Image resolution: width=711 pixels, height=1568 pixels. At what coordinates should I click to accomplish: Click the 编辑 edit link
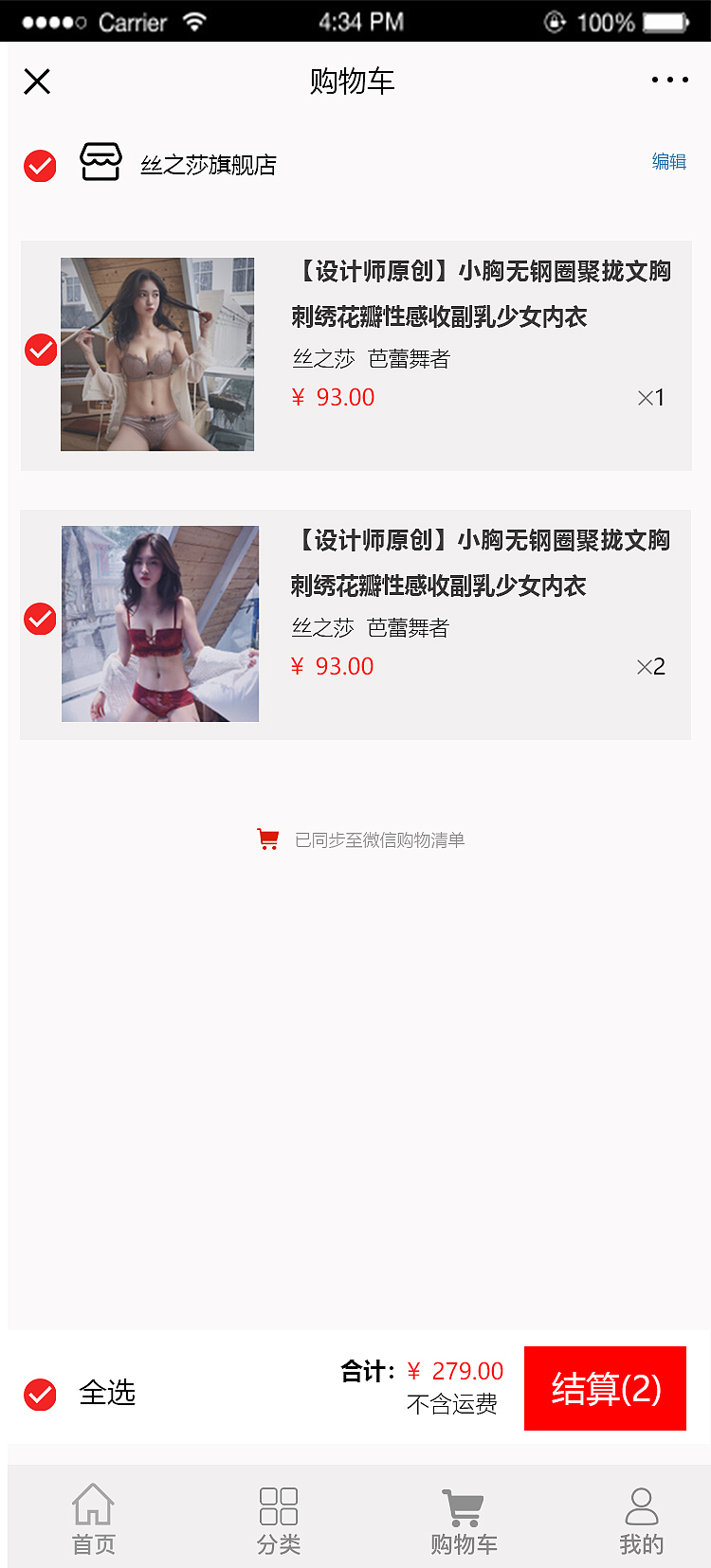pyautogui.click(x=669, y=161)
